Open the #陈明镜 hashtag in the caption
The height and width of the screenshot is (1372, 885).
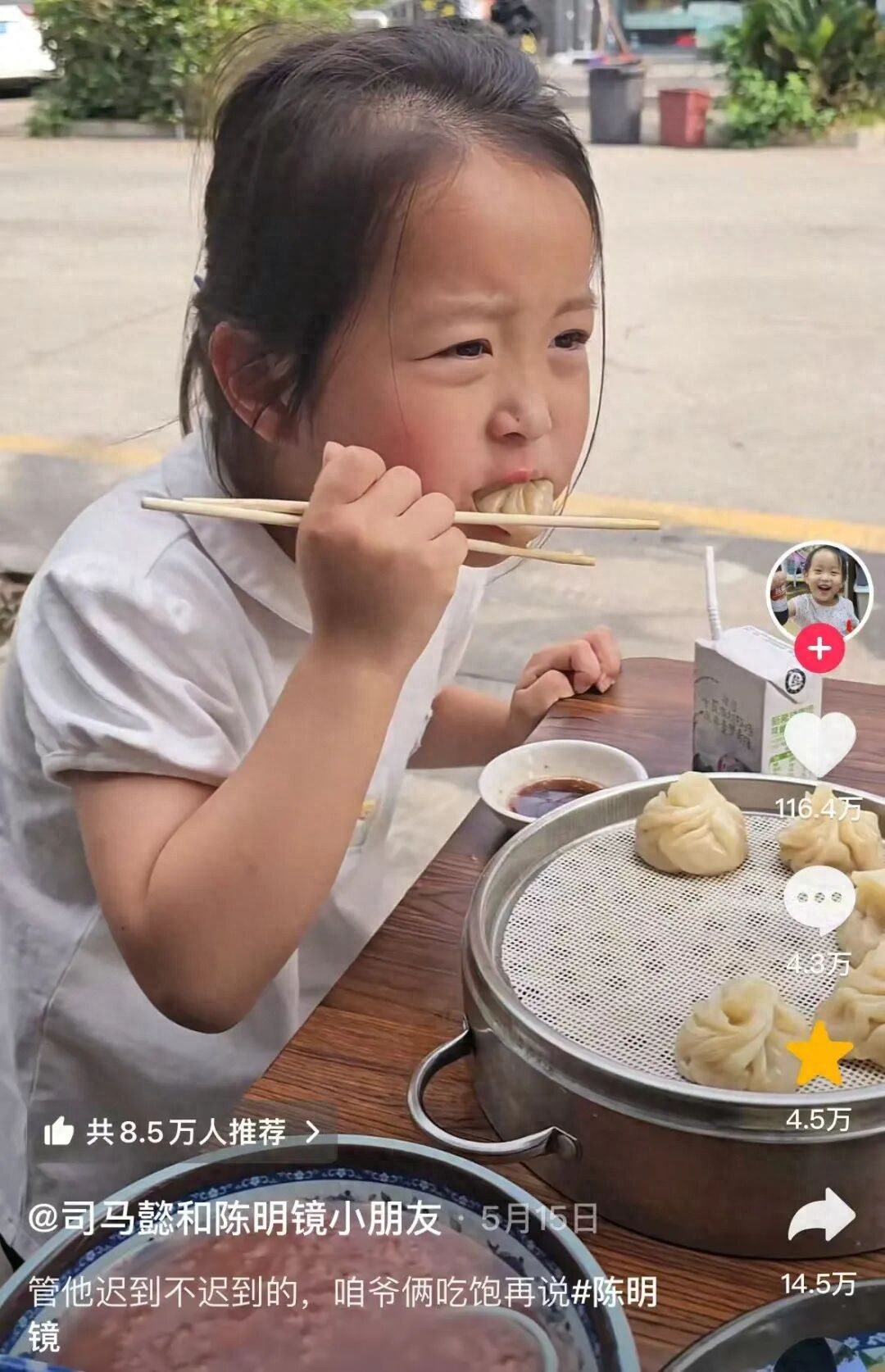[614, 1292]
